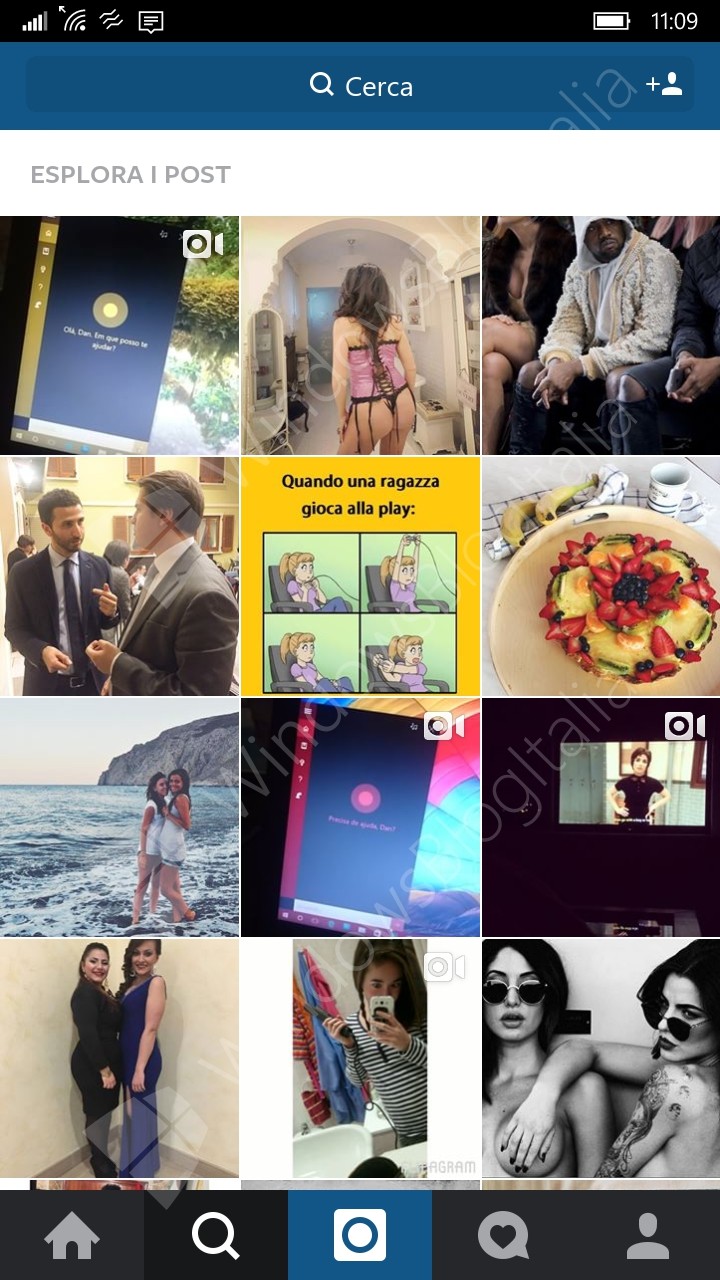The width and height of the screenshot is (720, 1280).
Task: Open the fruit tart post
Action: click(x=601, y=577)
